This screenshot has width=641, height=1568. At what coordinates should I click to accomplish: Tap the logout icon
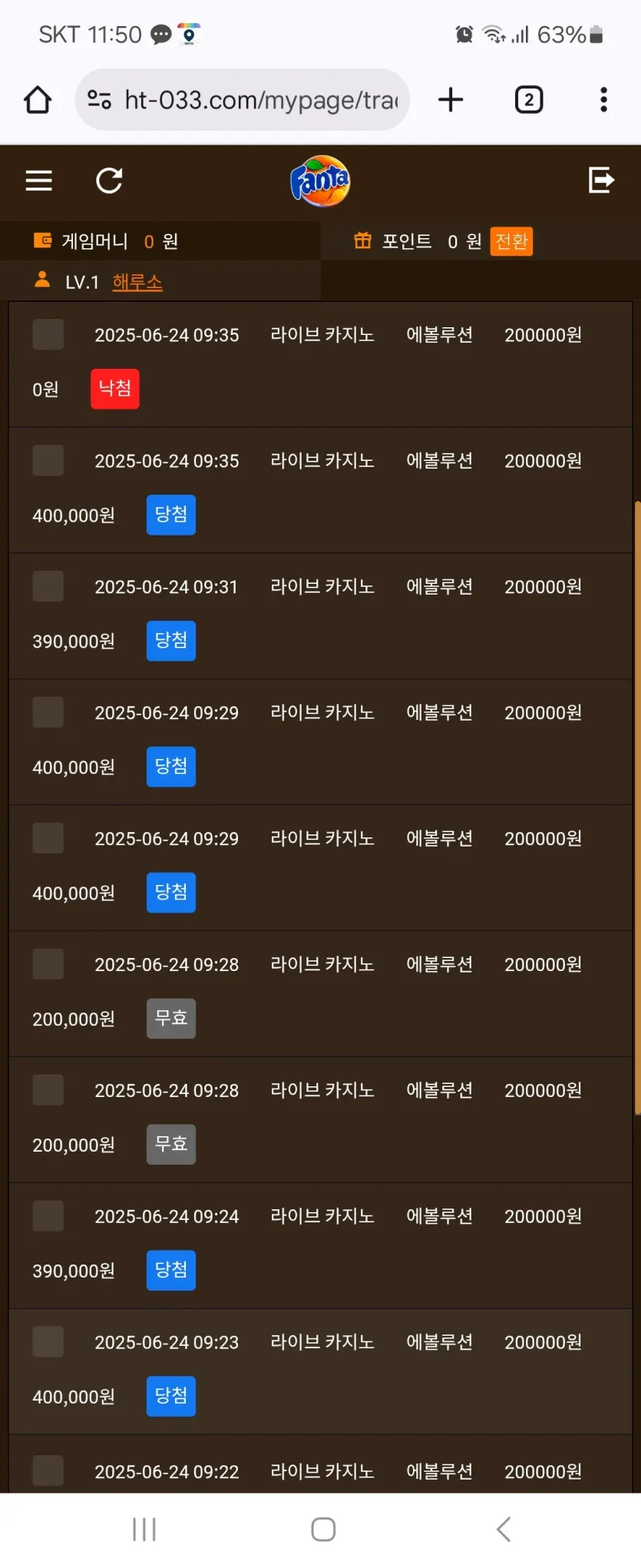click(x=601, y=180)
